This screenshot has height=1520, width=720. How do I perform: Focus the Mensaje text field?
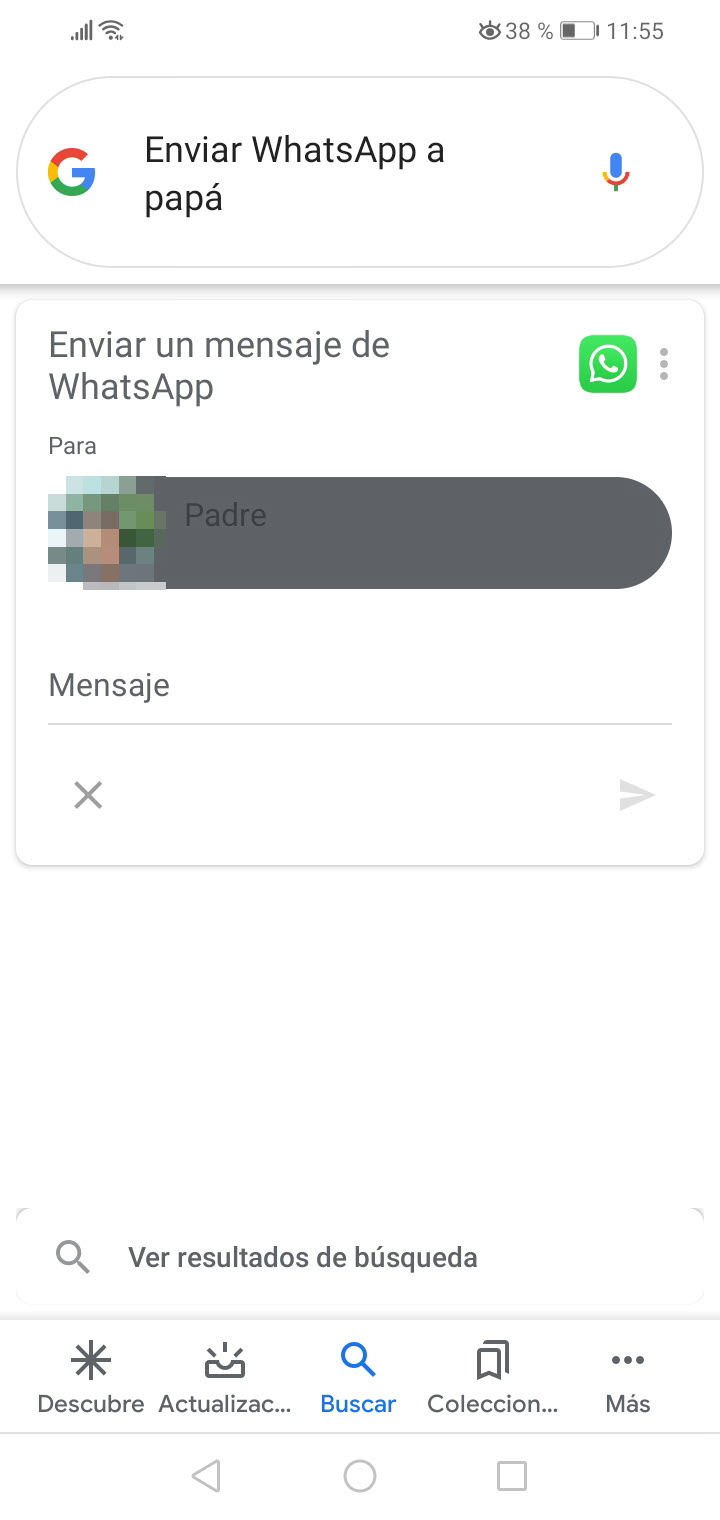tap(360, 686)
